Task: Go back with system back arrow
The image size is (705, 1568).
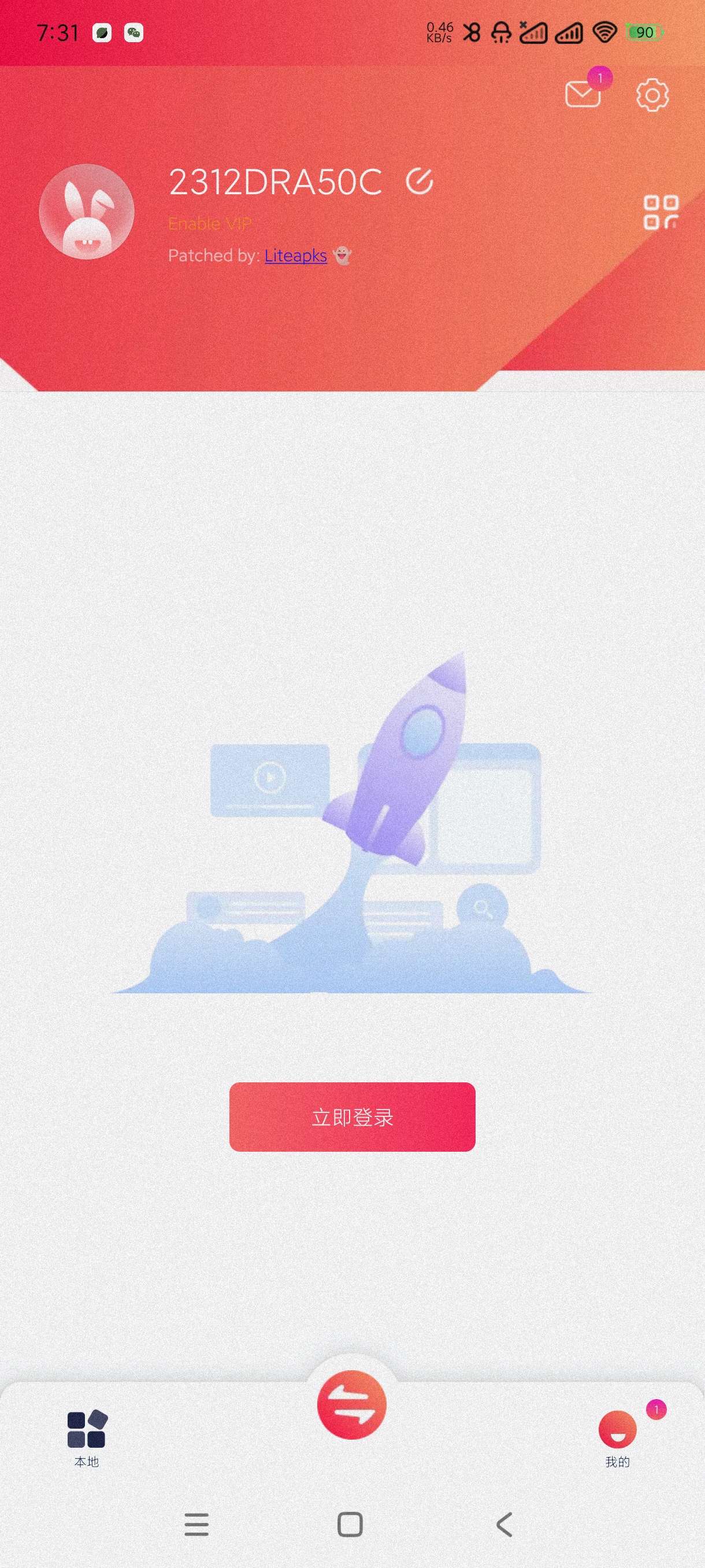Action: pos(504,1525)
